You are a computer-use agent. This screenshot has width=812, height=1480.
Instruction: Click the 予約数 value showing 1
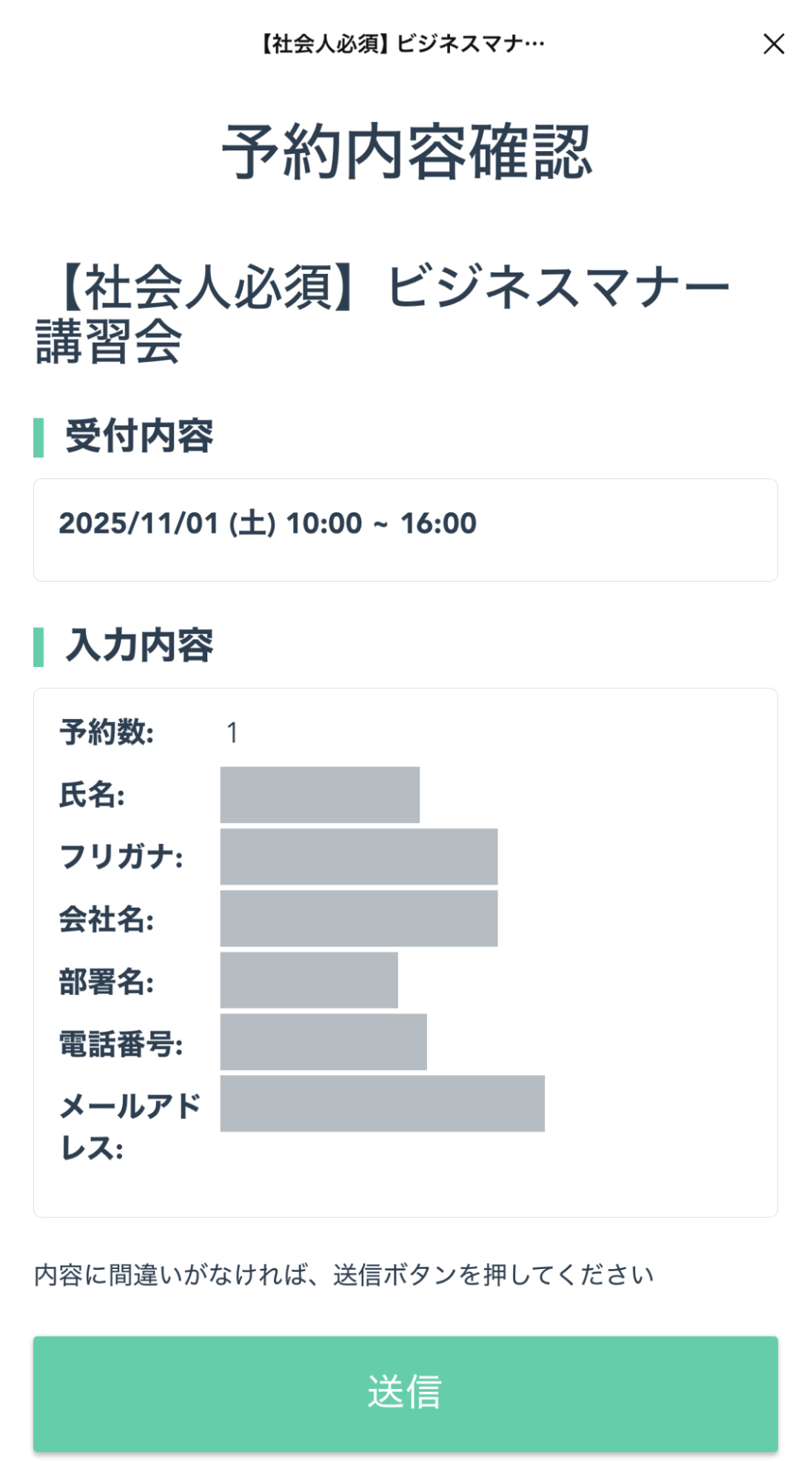[x=232, y=733]
